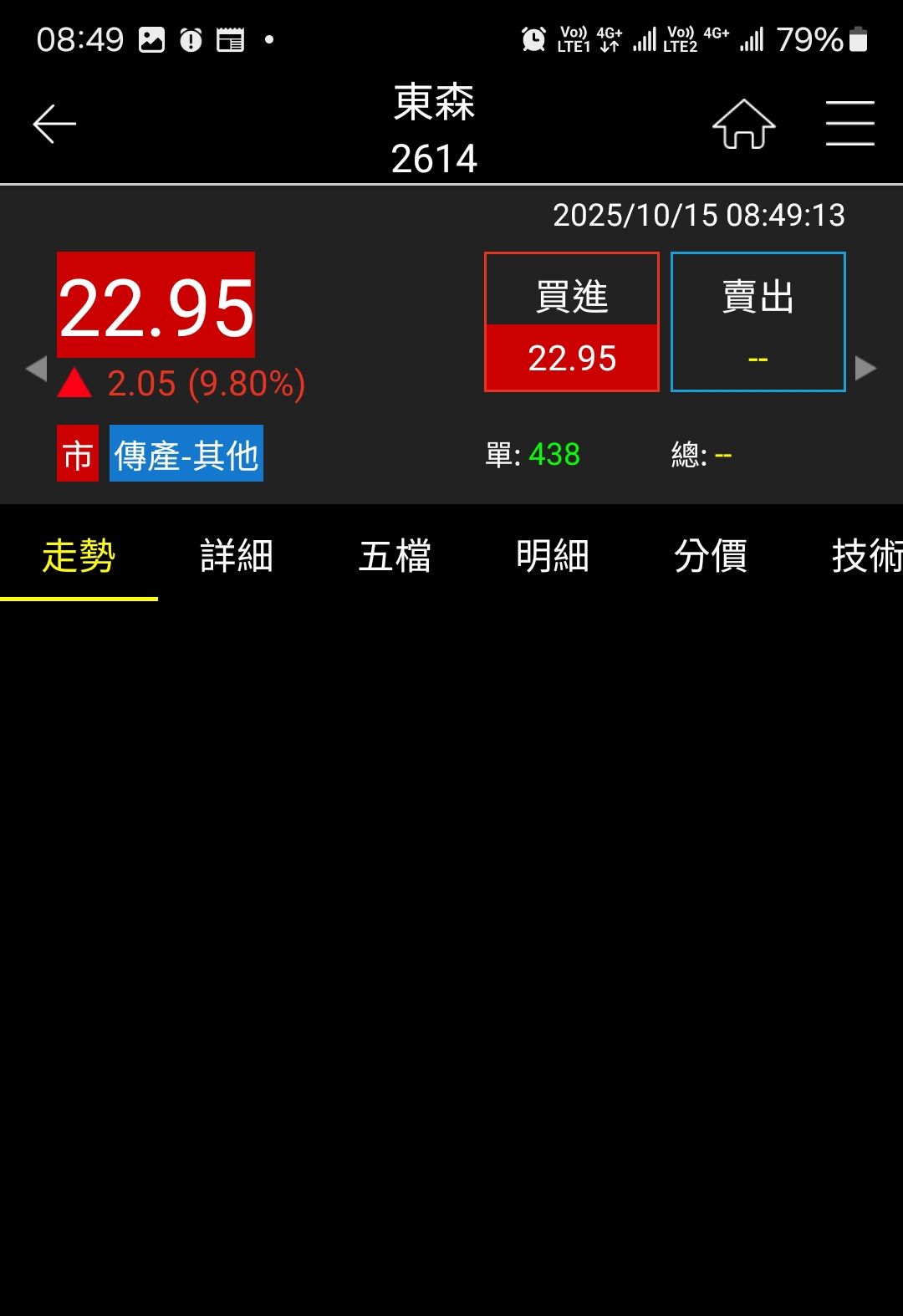Go to next stock with right arrow
This screenshot has height=1316, width=903.
(x=866, y=369)
